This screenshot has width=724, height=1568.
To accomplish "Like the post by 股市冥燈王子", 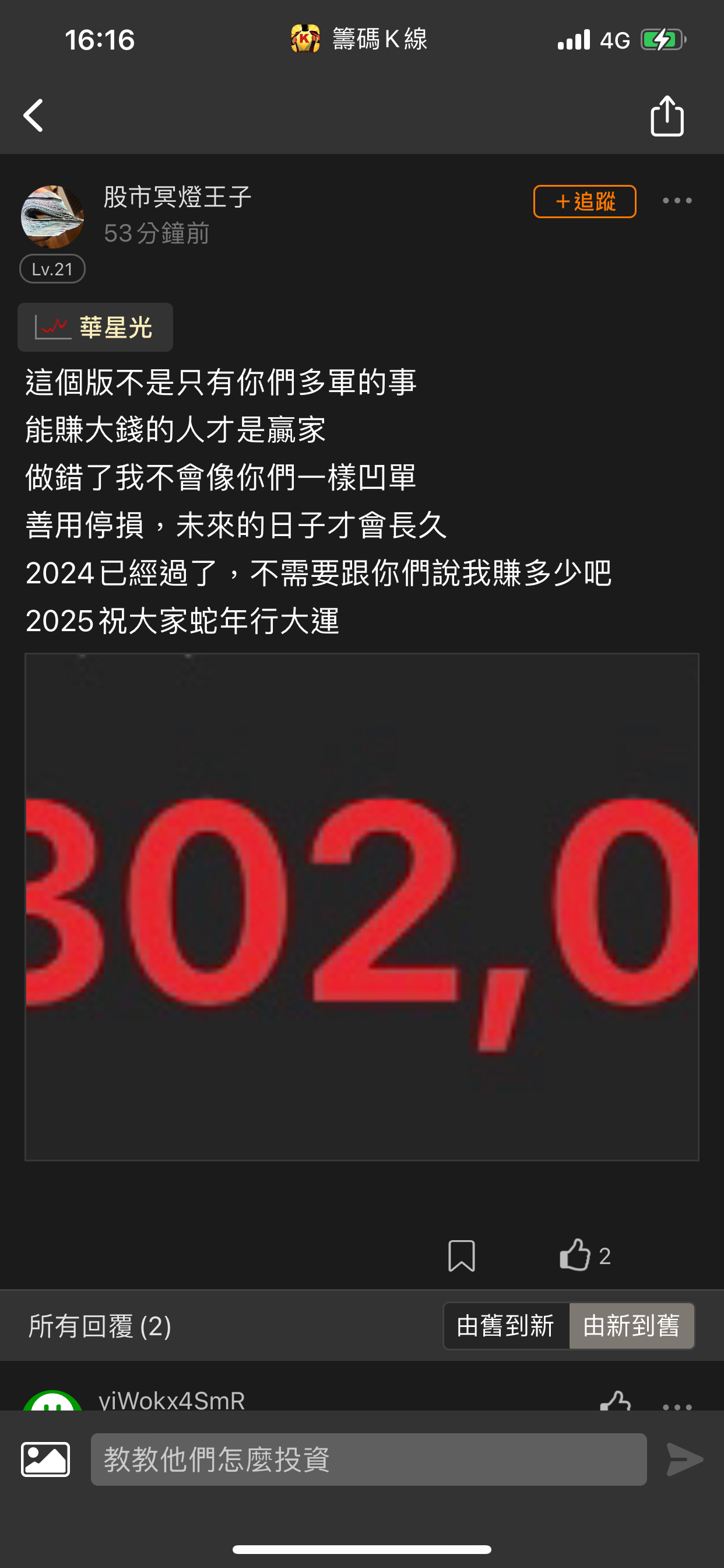I will point(575,1255).
